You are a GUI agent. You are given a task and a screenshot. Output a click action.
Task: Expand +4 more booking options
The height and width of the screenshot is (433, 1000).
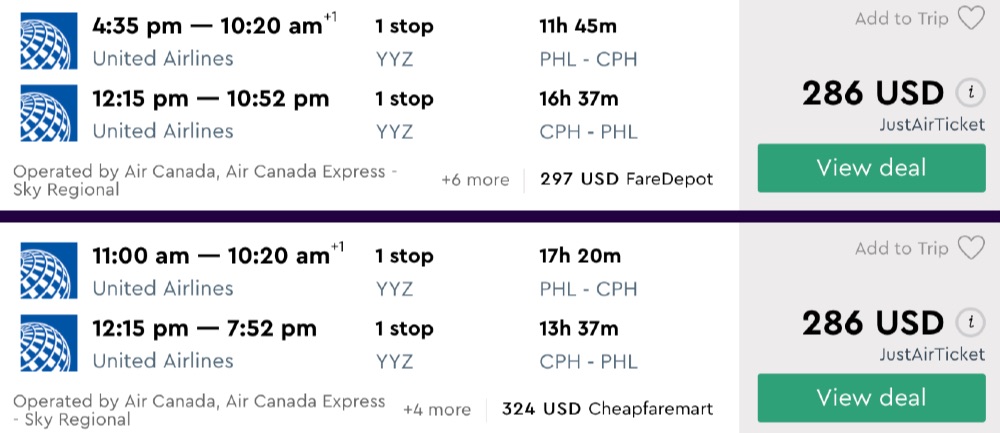point(437,410)
